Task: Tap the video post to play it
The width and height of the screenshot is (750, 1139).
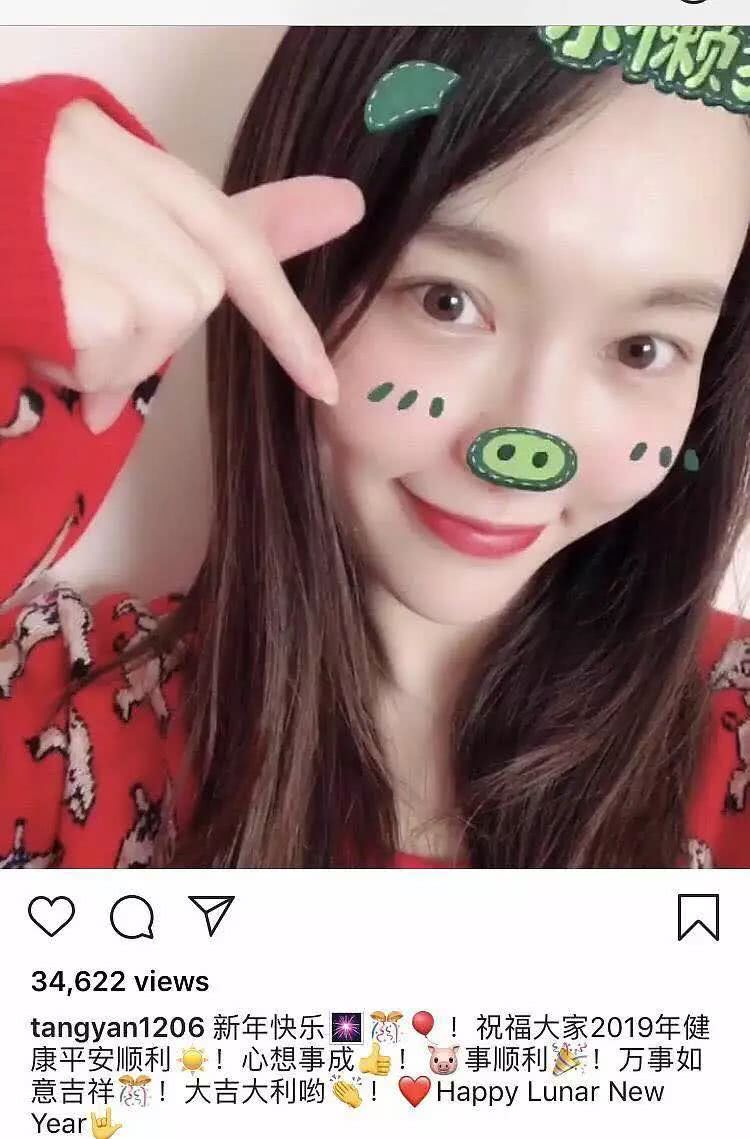Action: click(375, 450)
